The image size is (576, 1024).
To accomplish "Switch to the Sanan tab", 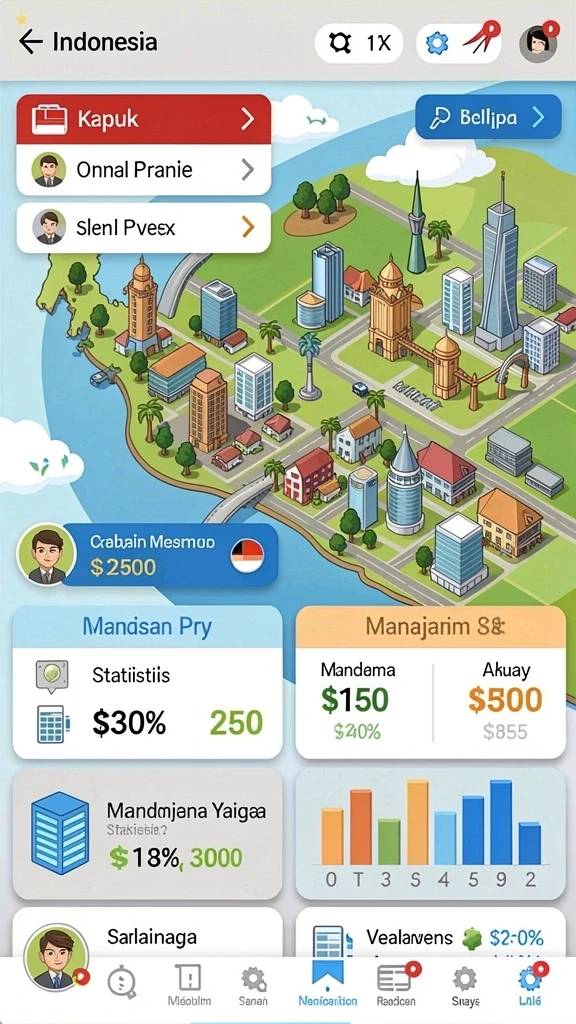I will click(x=253, y=985).
